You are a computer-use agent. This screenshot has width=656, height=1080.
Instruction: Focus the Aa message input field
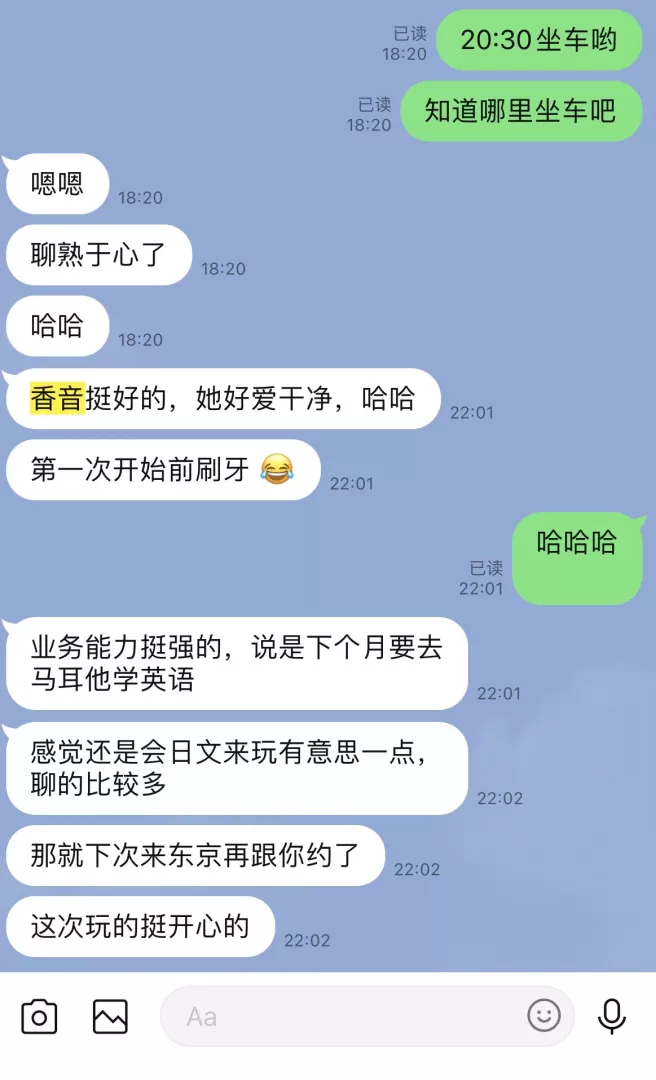[340, 1017]
